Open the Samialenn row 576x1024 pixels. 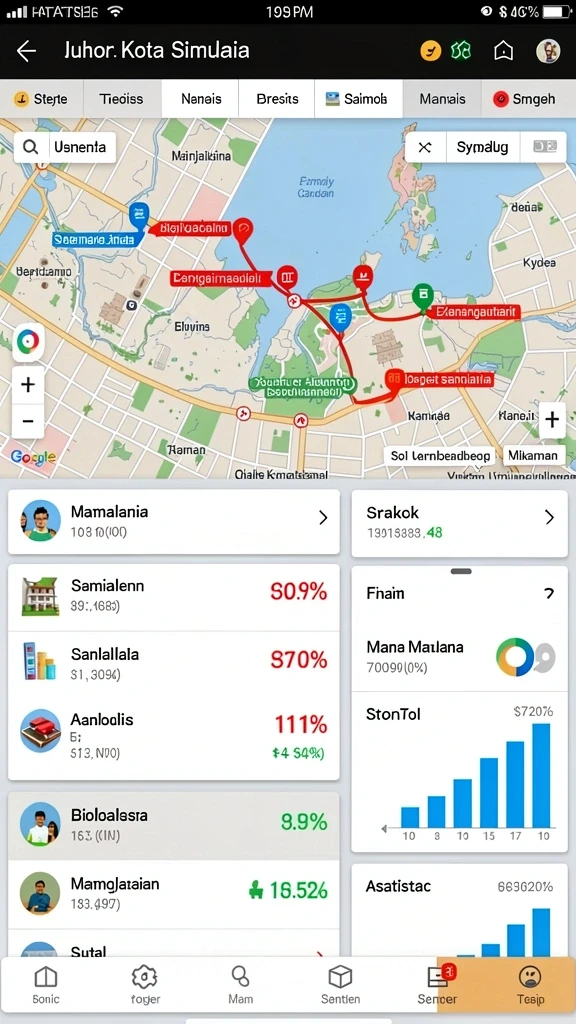click(x=174, y=596)
